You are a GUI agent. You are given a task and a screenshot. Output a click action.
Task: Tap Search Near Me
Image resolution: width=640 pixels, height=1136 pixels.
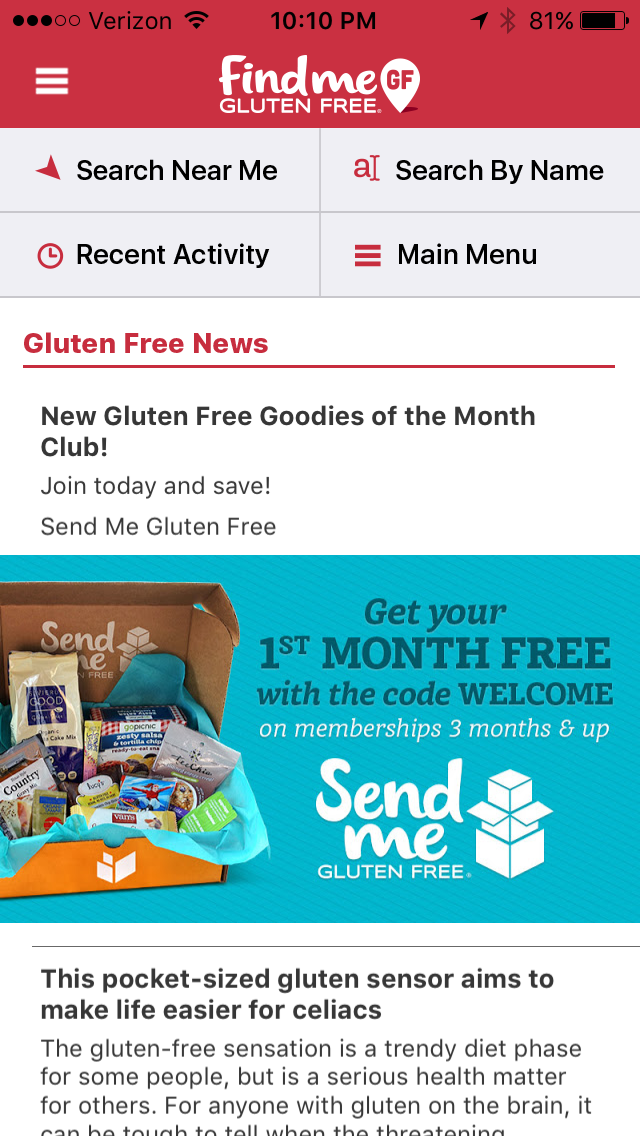point(160,170)
